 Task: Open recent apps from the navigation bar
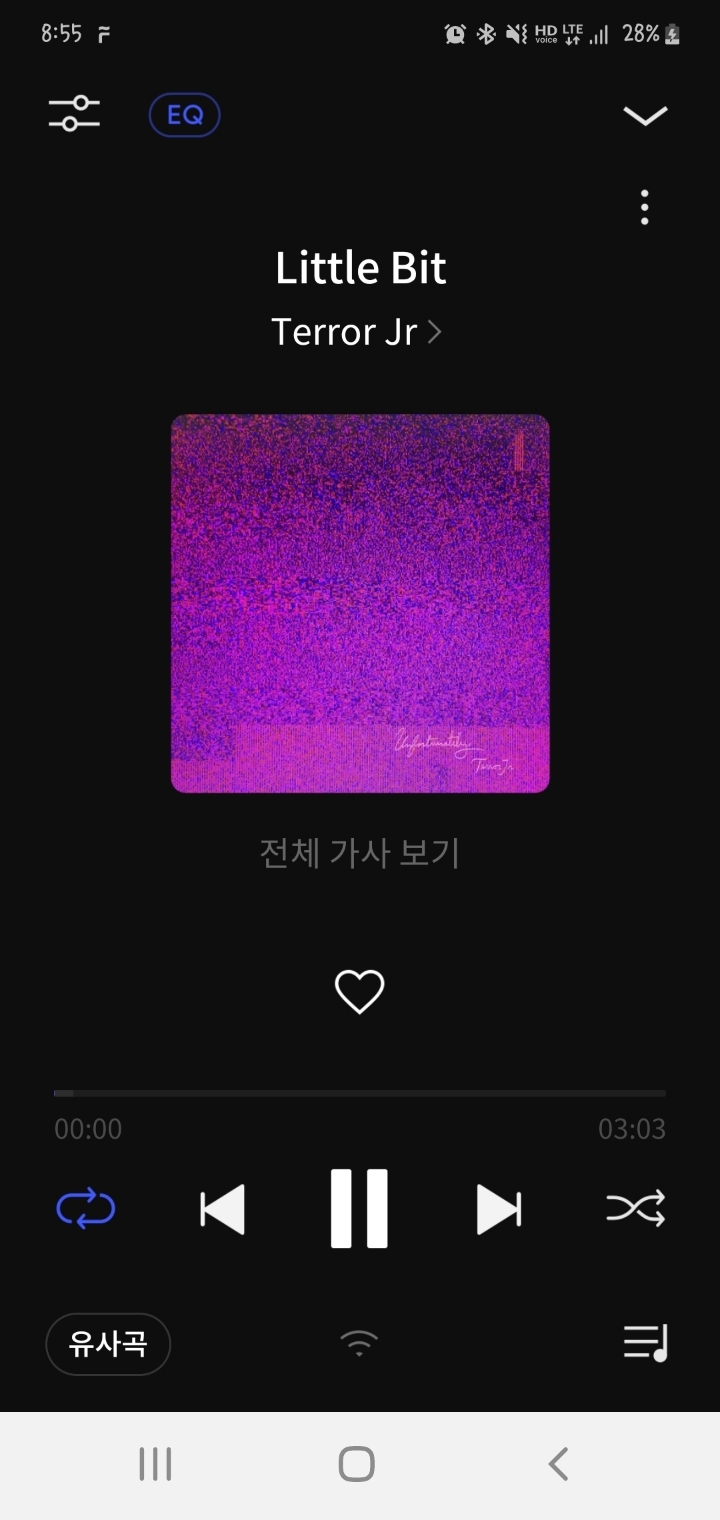(155, 1464)
